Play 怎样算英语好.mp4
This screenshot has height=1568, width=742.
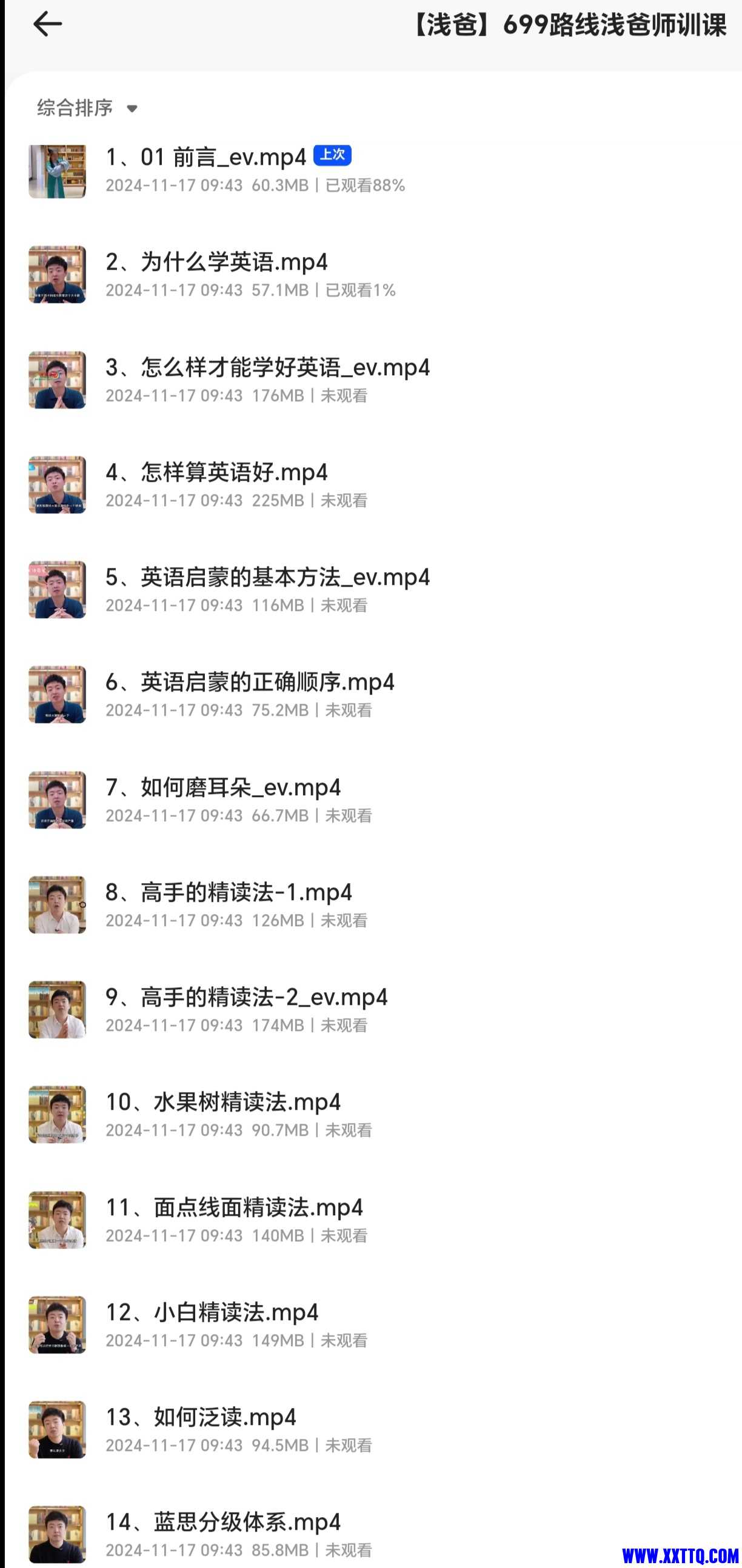coord(216,472)
